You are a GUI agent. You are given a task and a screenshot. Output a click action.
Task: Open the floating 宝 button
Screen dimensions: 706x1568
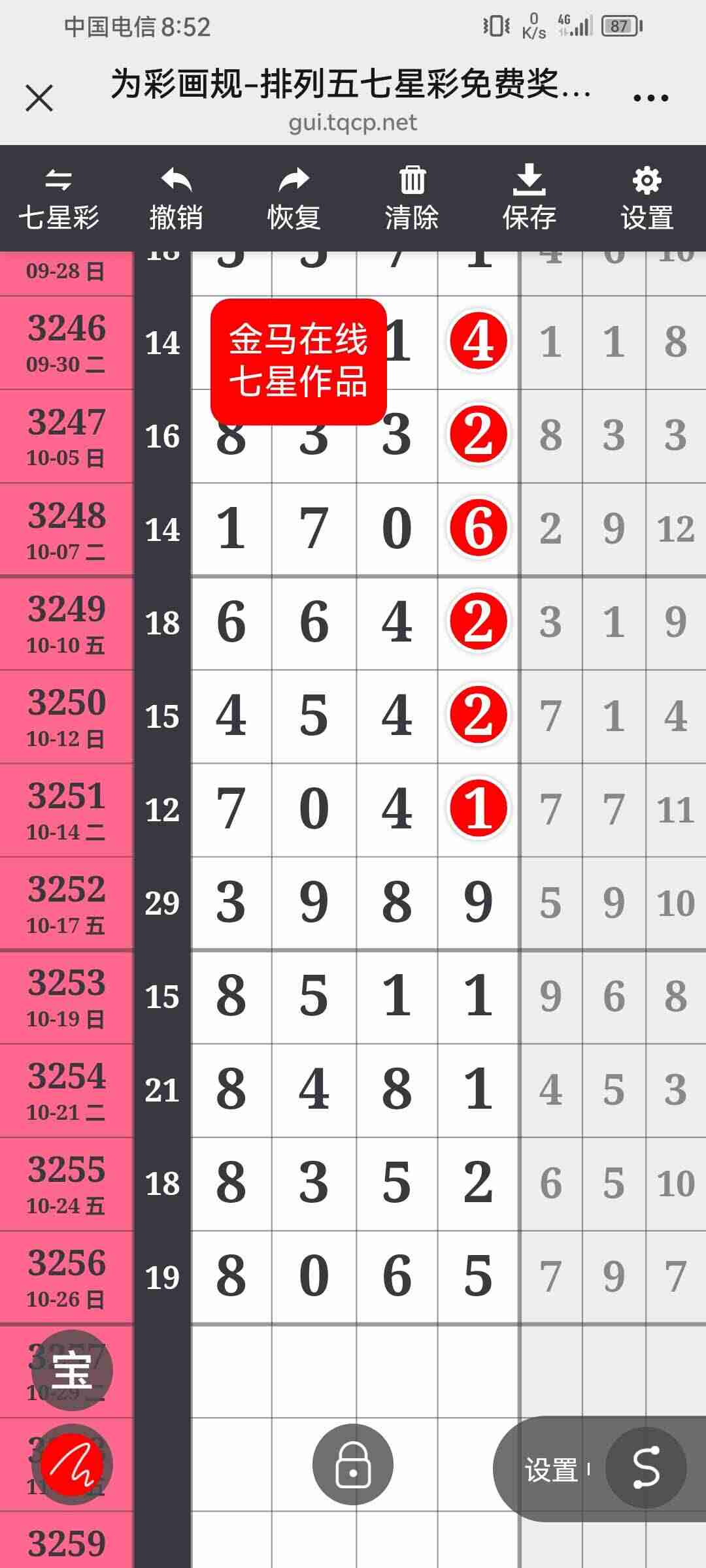point(72,1370)
